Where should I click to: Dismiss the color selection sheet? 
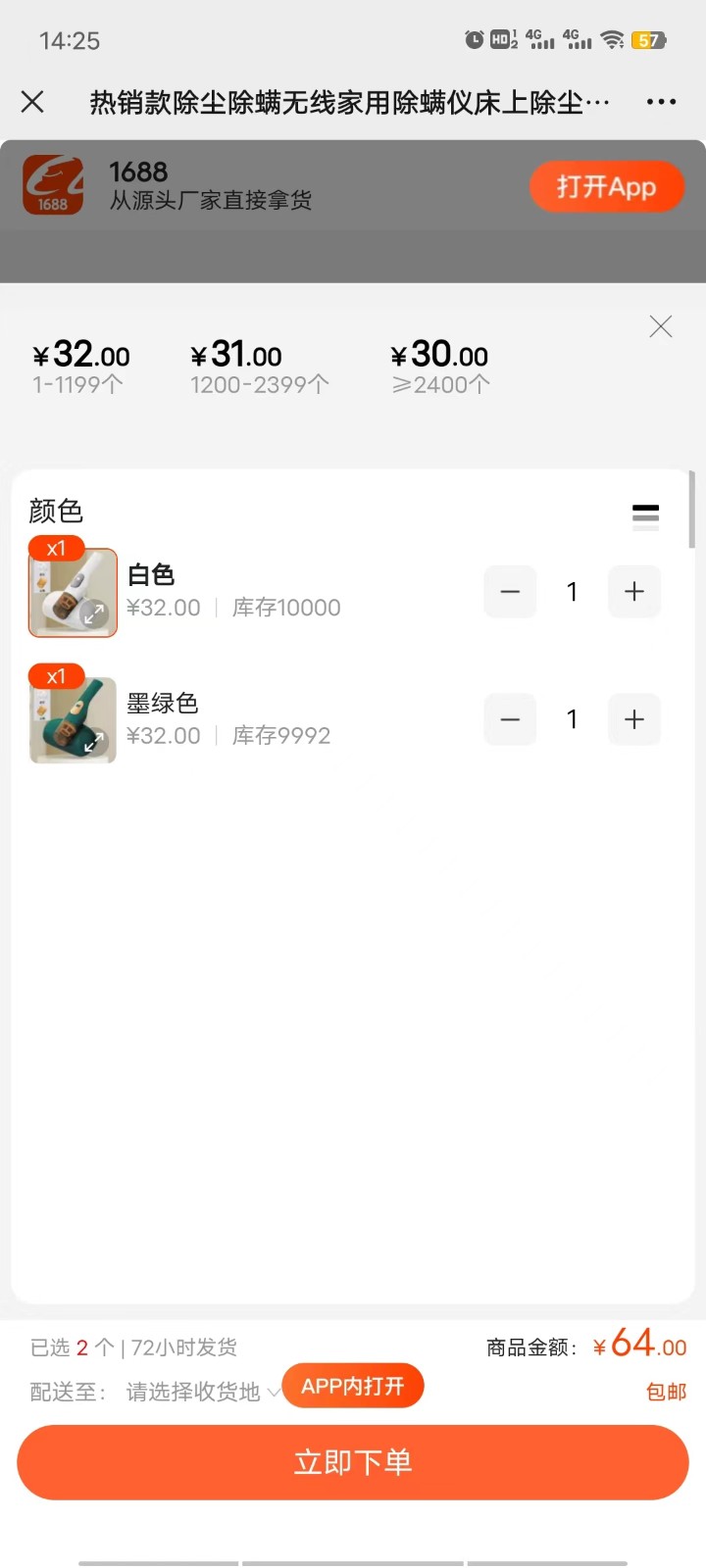661,327
